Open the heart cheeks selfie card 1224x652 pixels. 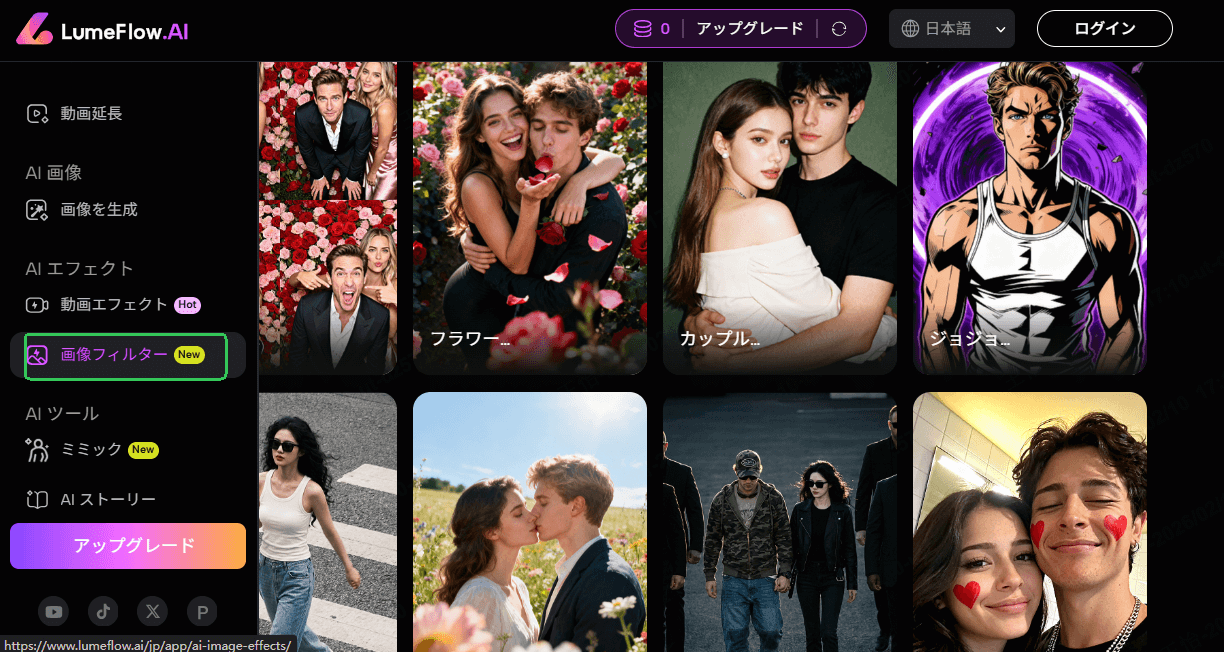click(x=1029, y=520)
